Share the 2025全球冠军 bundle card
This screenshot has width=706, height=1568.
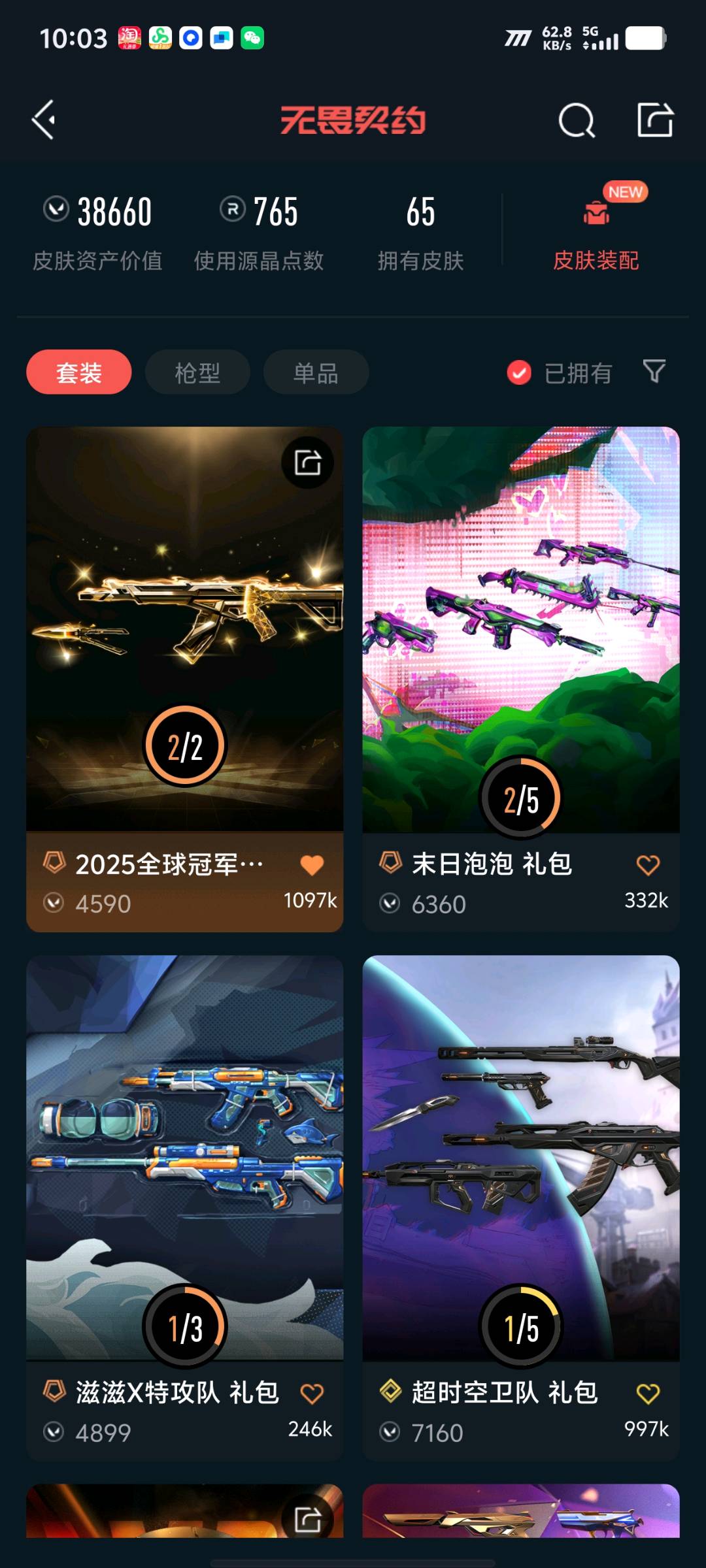pos(307,463)
